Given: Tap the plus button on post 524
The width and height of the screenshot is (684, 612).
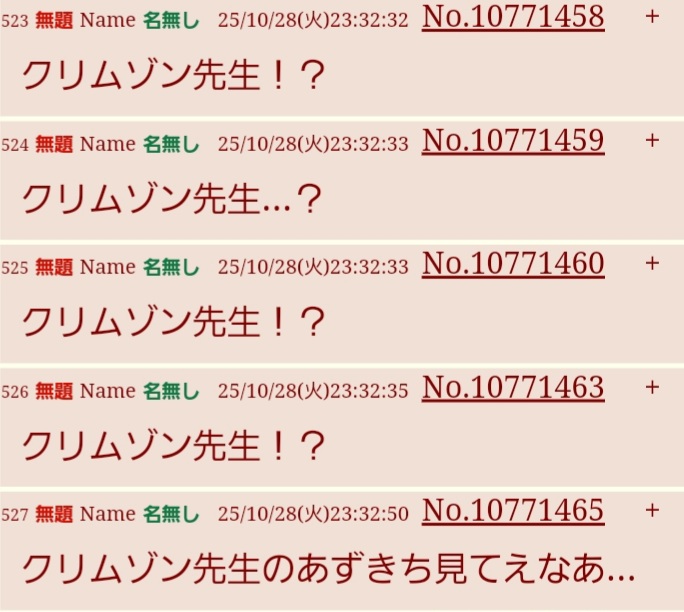Looking at the screenshot, I should [652, 140].
